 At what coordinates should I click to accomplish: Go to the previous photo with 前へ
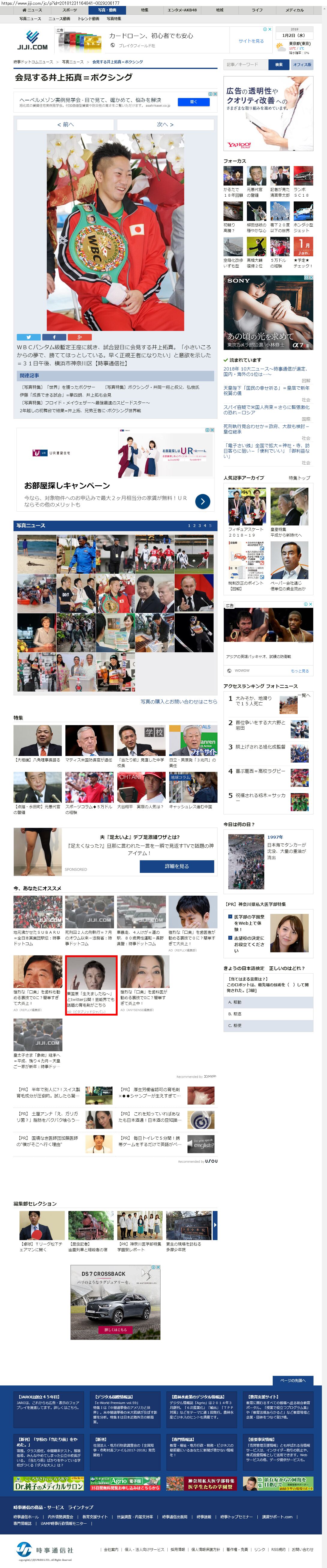[65, 124]
